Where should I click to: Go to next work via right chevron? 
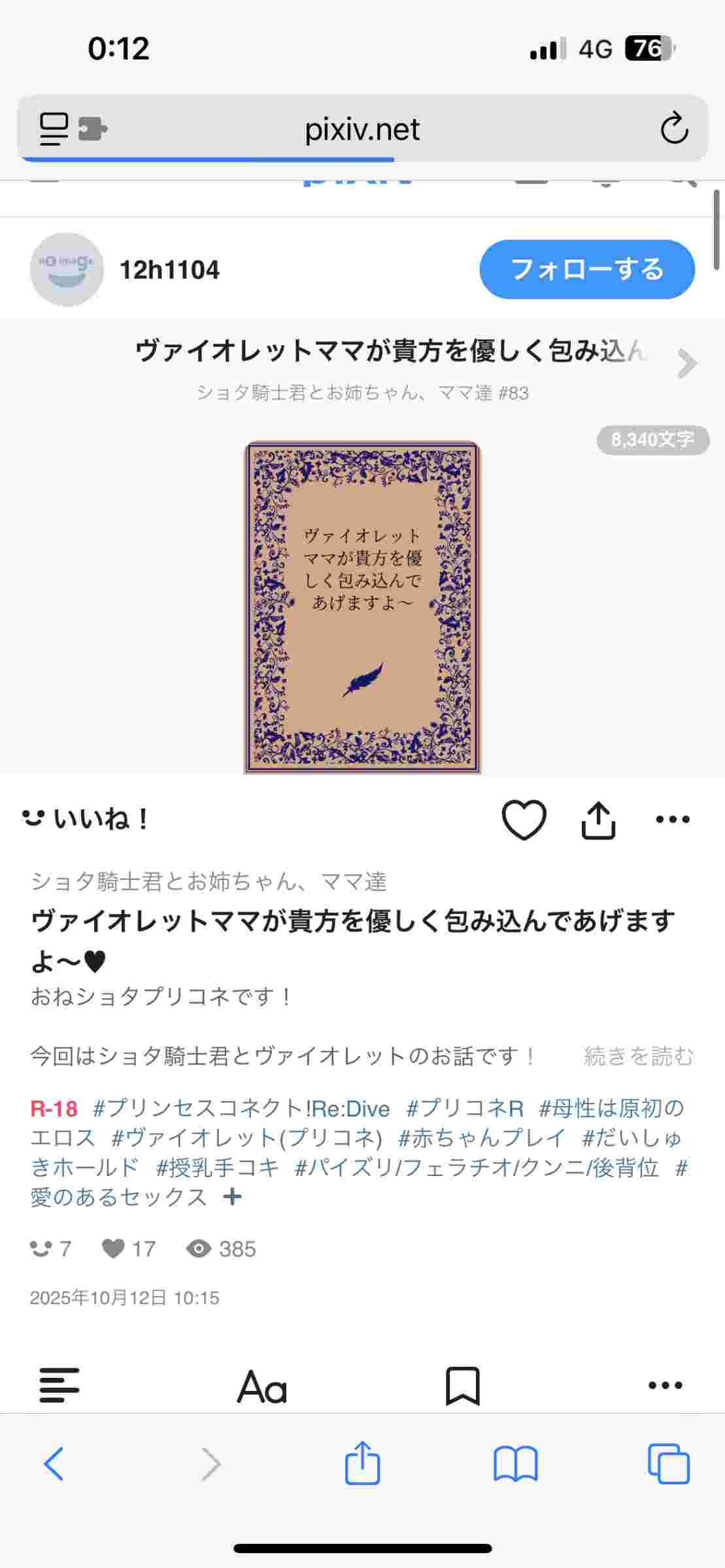pyautogui.click(x=686, y=364)
